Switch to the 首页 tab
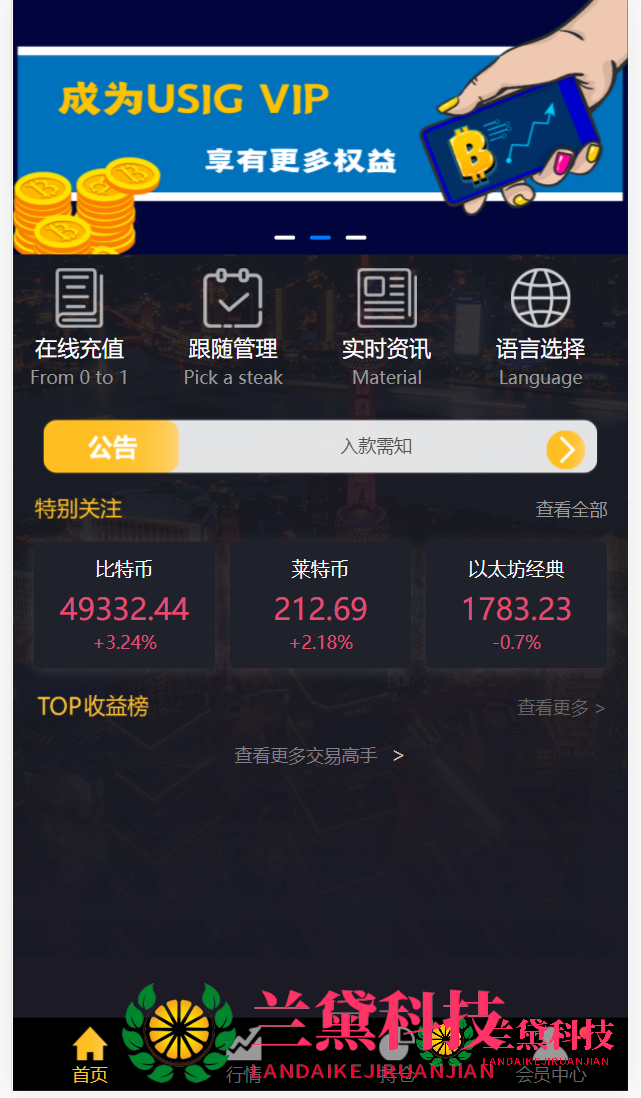Screen dimensions: 641x1098 click(x=90, y=1055)
